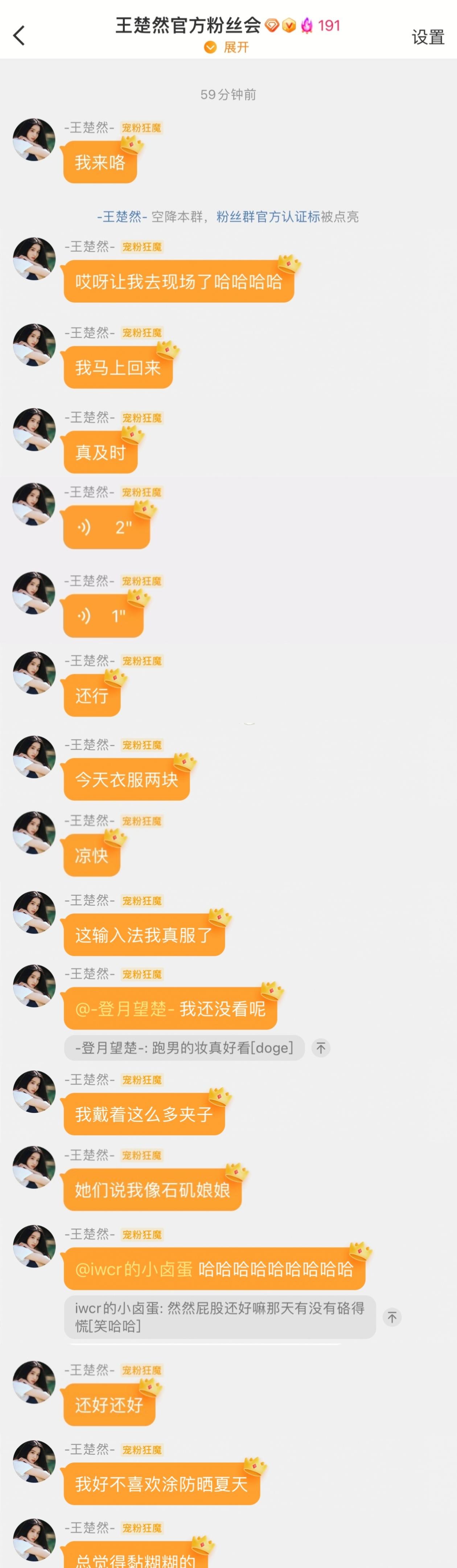Open the quoted 然然屁股还好嘛 message

(219, 1317)
